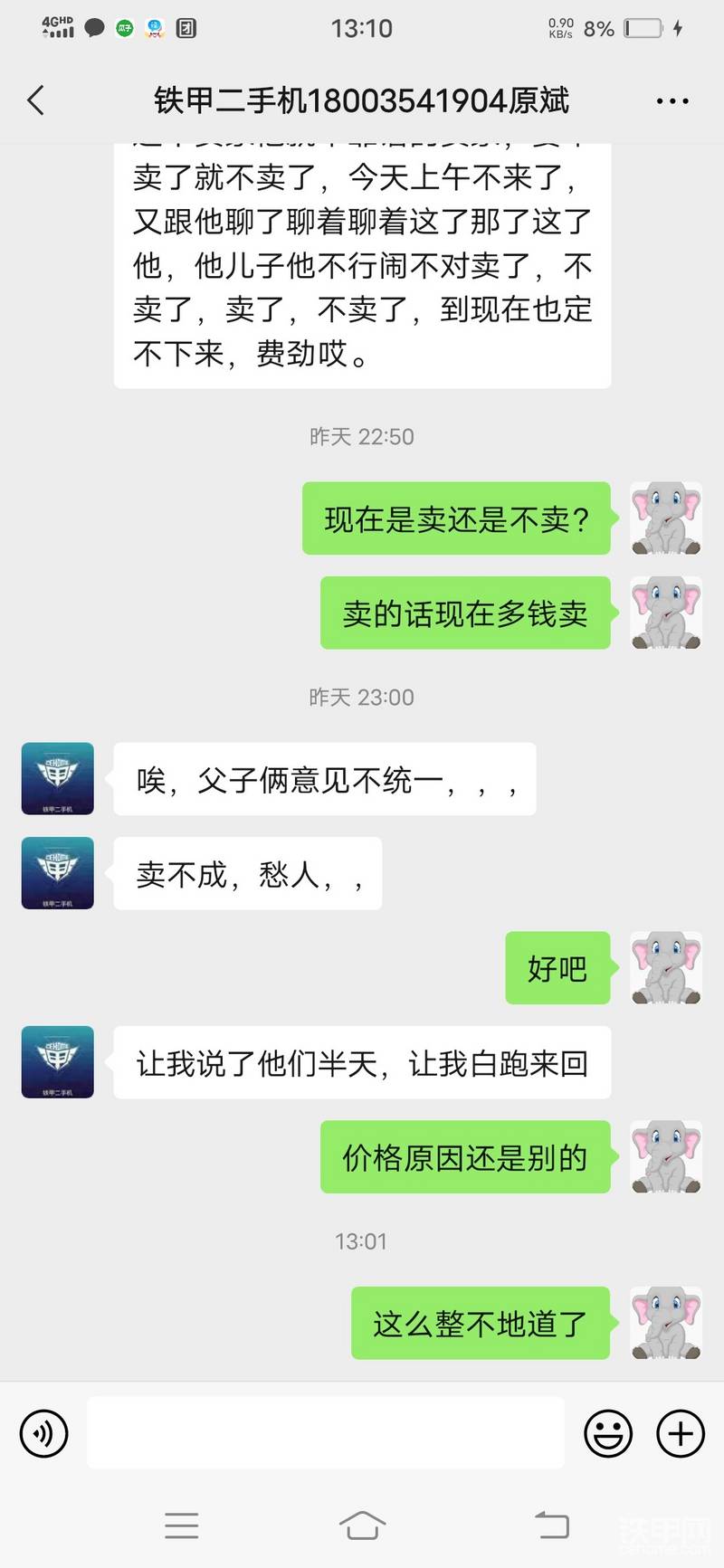The width and height of the screenshot is (724, 1568).
Task: Open the plus attachments panel
Action: (680, 1433)
